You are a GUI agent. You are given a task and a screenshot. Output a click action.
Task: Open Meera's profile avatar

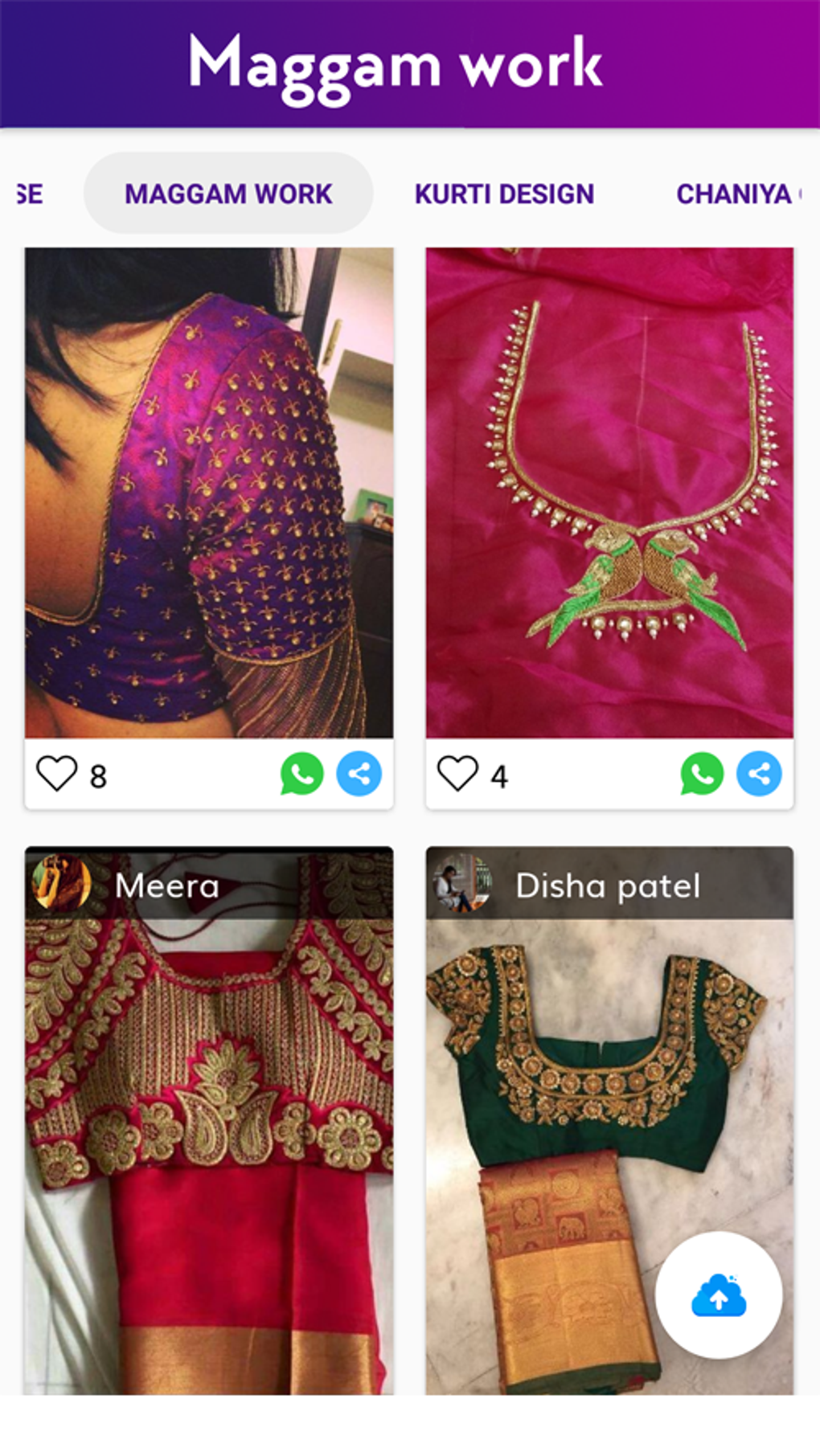(x=61, y=886)
